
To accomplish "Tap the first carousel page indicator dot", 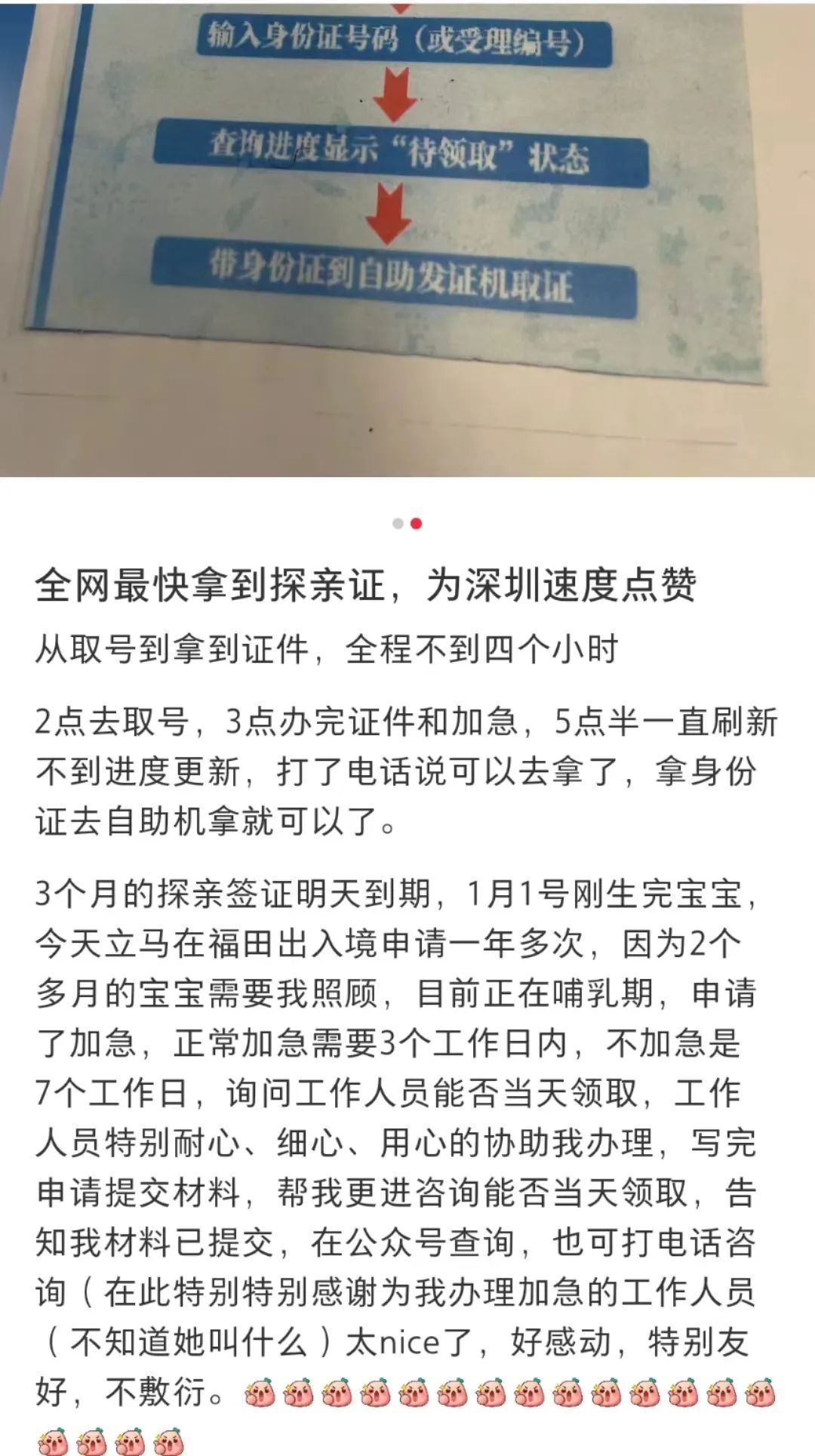I will (398, 524).
